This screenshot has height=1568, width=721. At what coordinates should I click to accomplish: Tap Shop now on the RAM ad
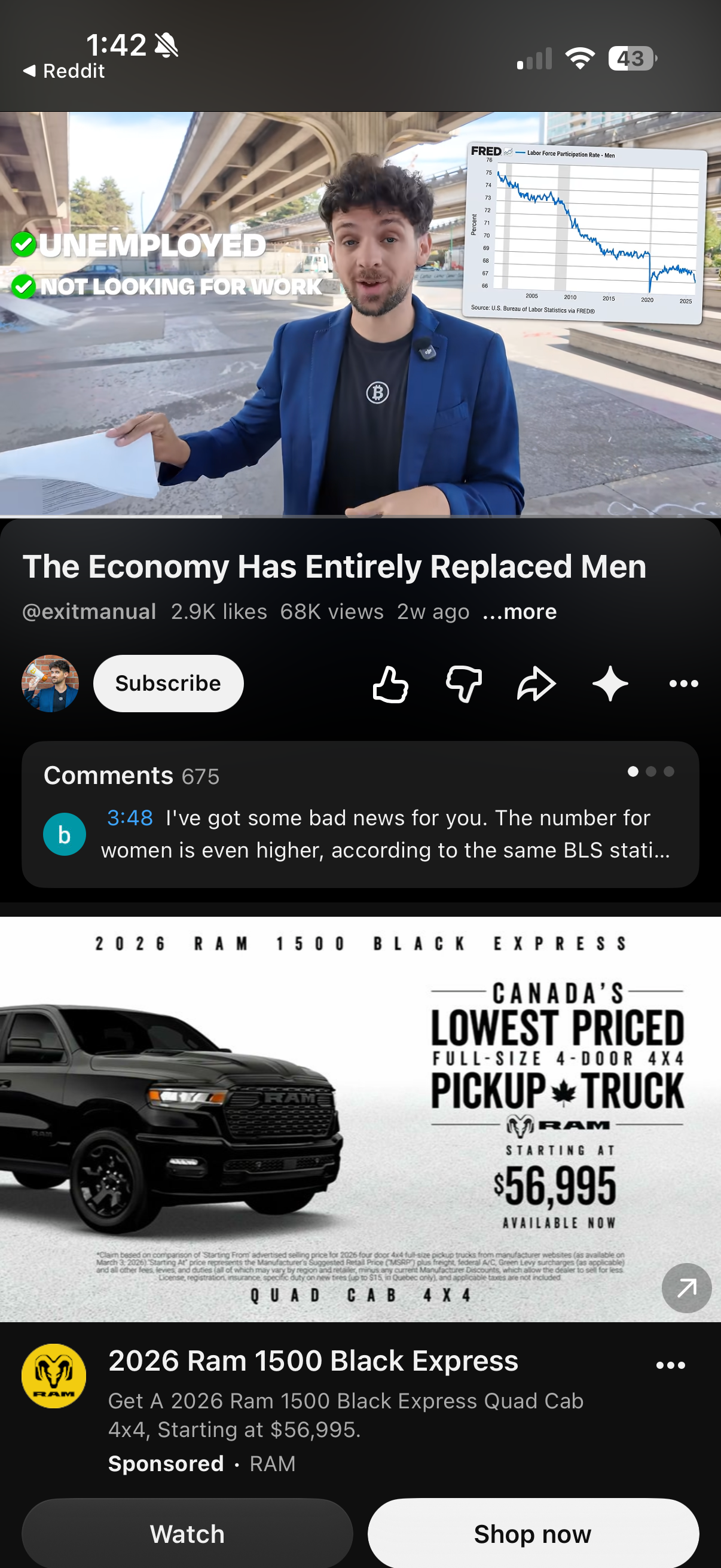pos(533,1533)
